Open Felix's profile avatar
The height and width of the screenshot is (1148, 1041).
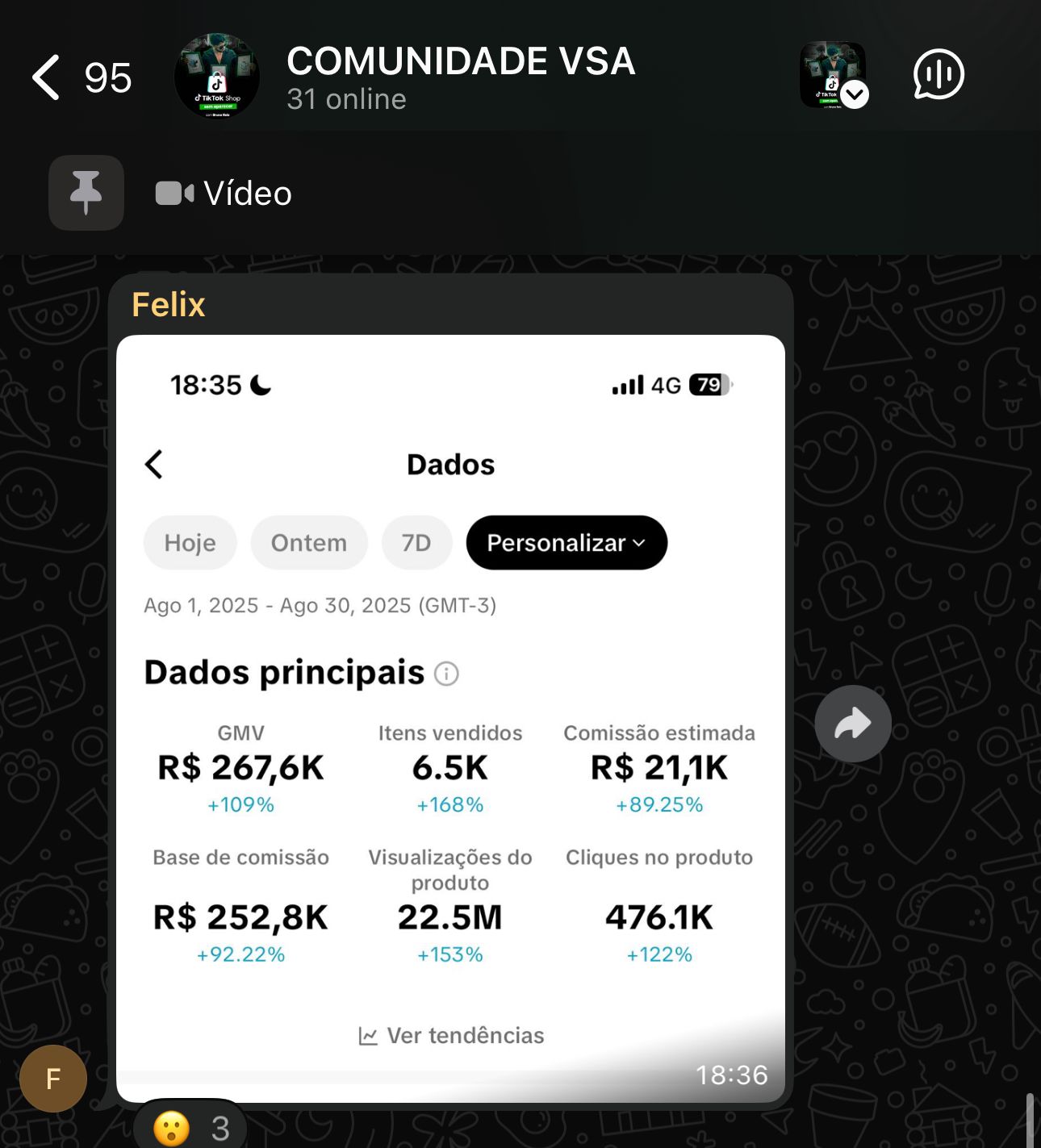[x=53, y=1079]
